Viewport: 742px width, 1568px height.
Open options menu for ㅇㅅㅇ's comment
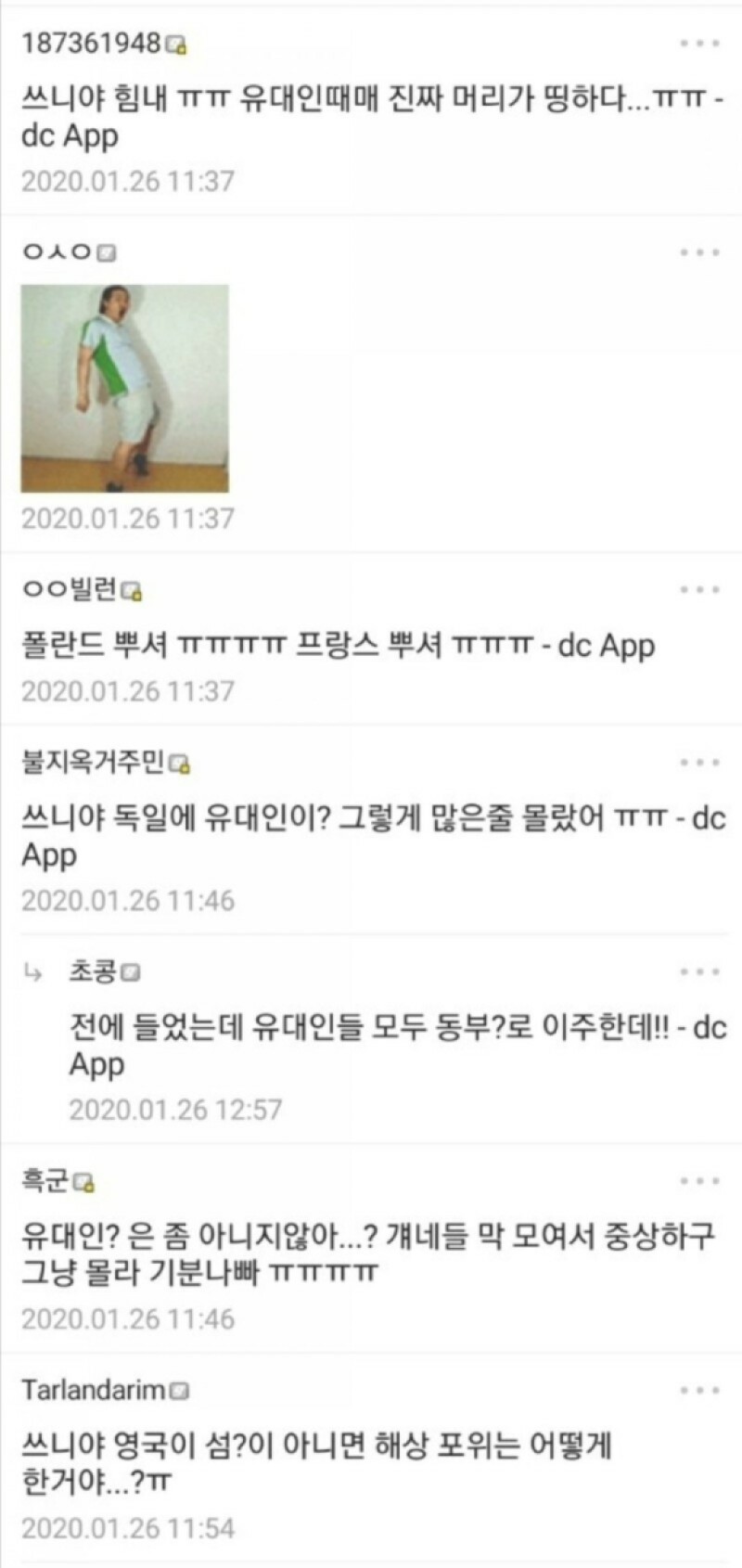[698, 252]
